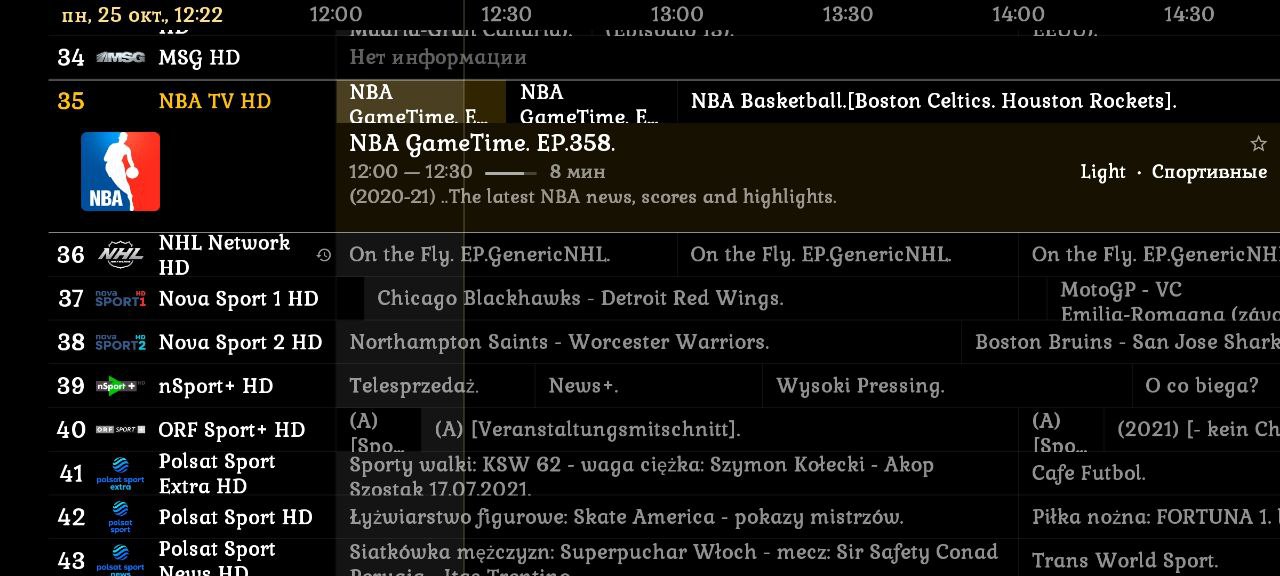
Task: Choose the Nova Sport 1 HD channel
Action: tap(238, 299)
